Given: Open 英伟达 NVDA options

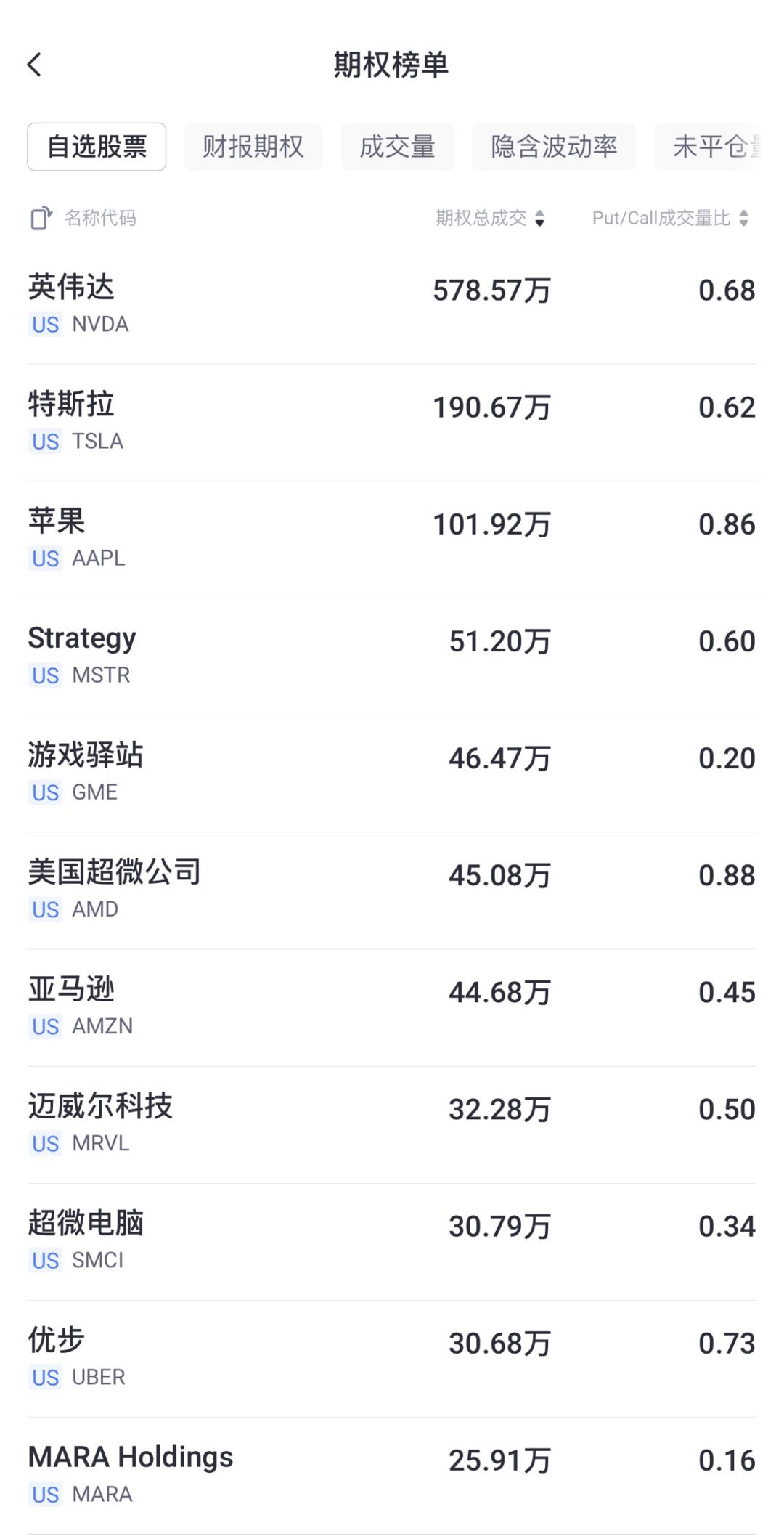Looking at the screenshot, I should pos(392,305).
